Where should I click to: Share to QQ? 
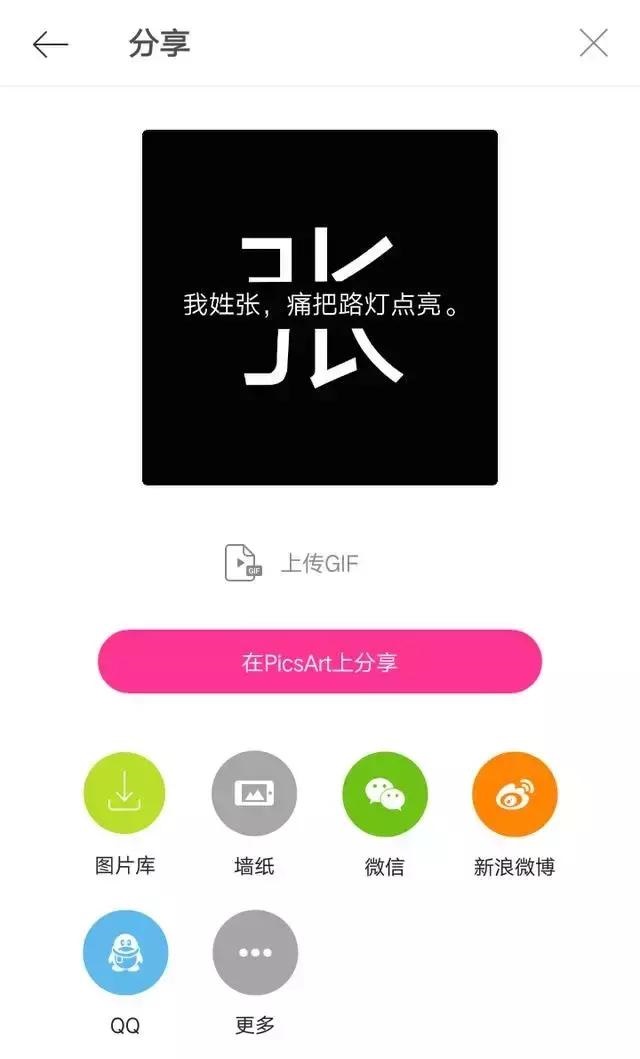(x=125, y=952)
